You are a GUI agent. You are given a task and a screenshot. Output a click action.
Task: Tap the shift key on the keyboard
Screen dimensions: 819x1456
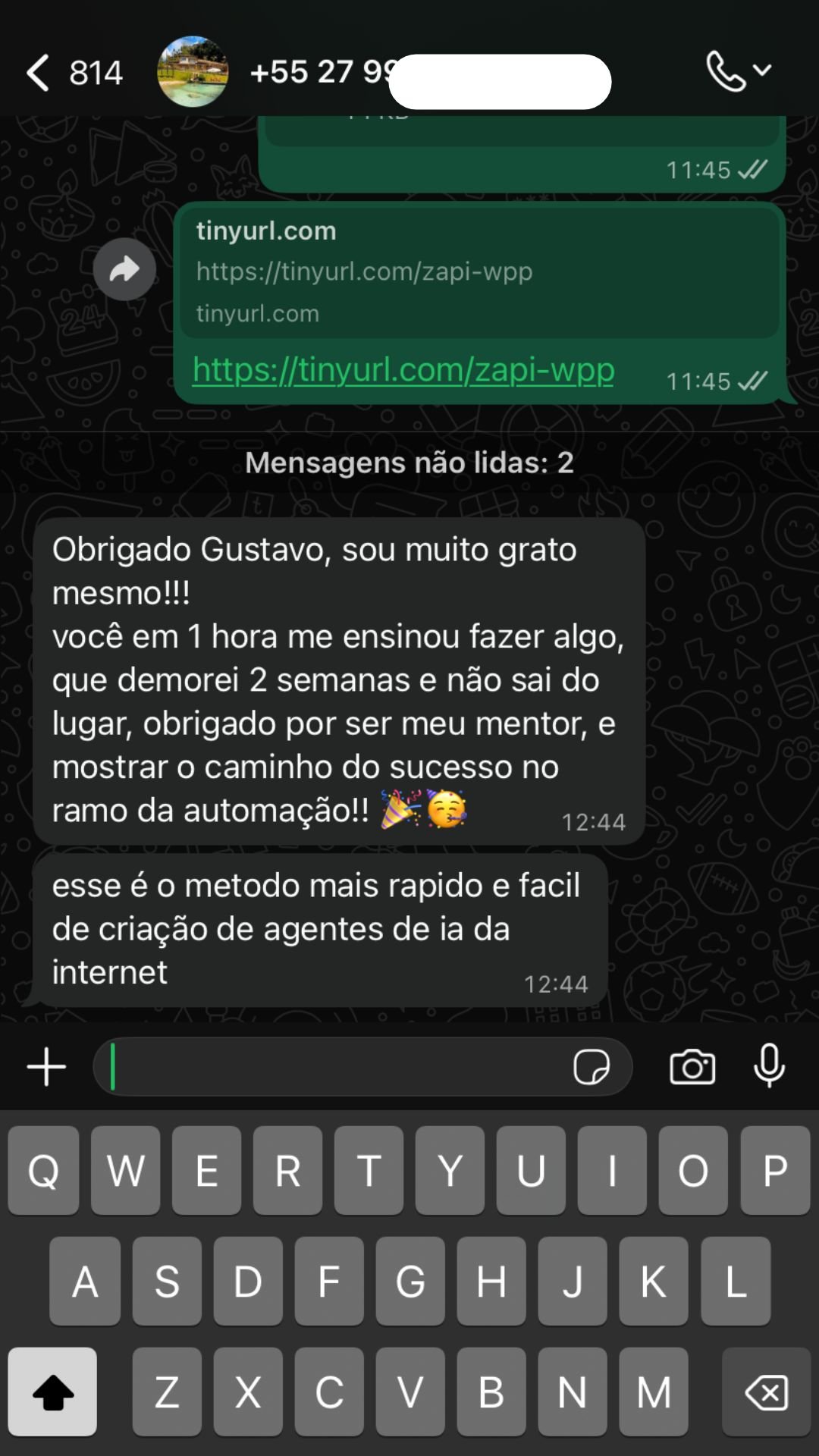pyautogui.click(x=53, y=1392)
